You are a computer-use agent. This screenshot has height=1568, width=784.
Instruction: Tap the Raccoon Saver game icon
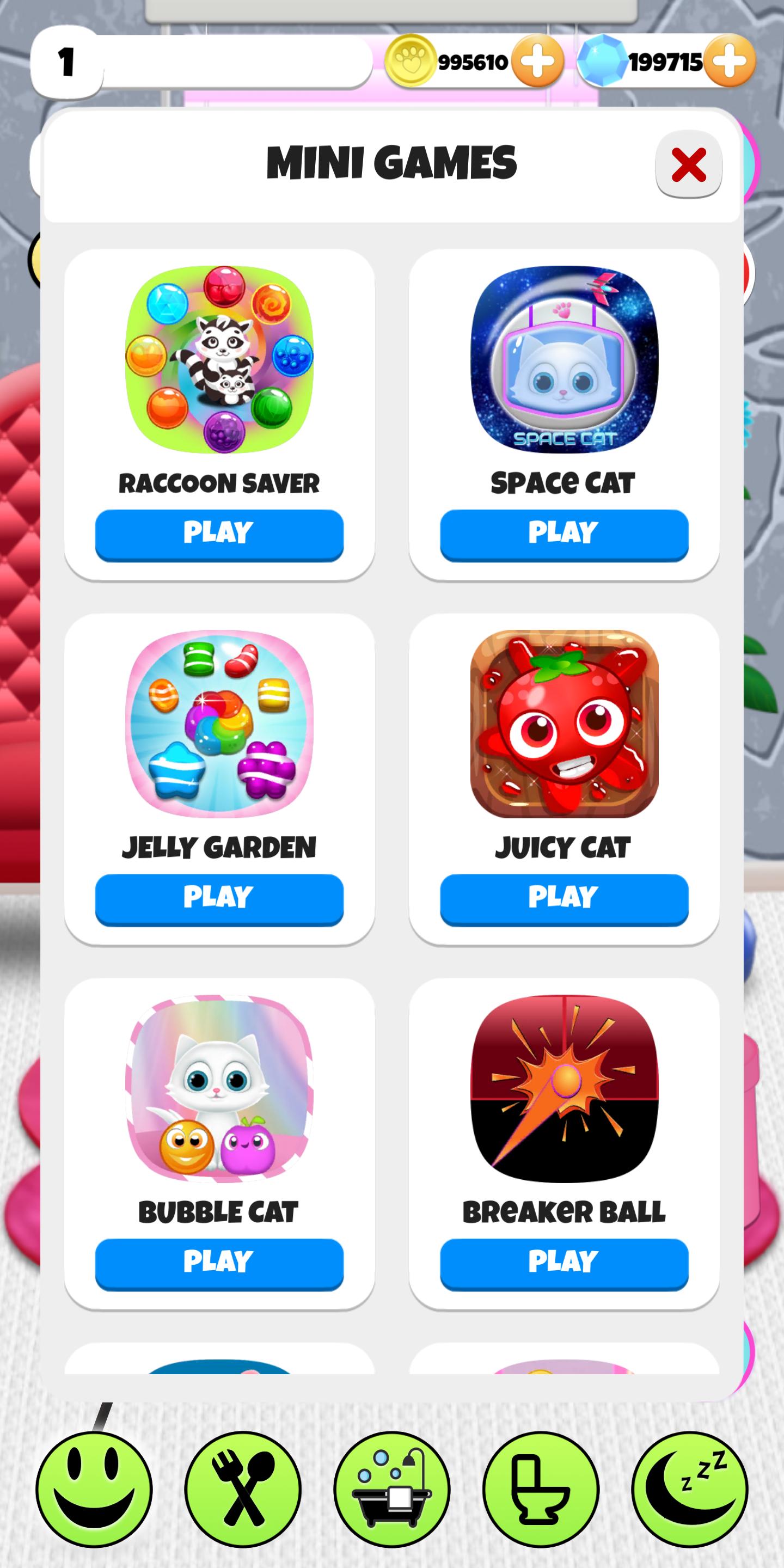click(219, 359)
